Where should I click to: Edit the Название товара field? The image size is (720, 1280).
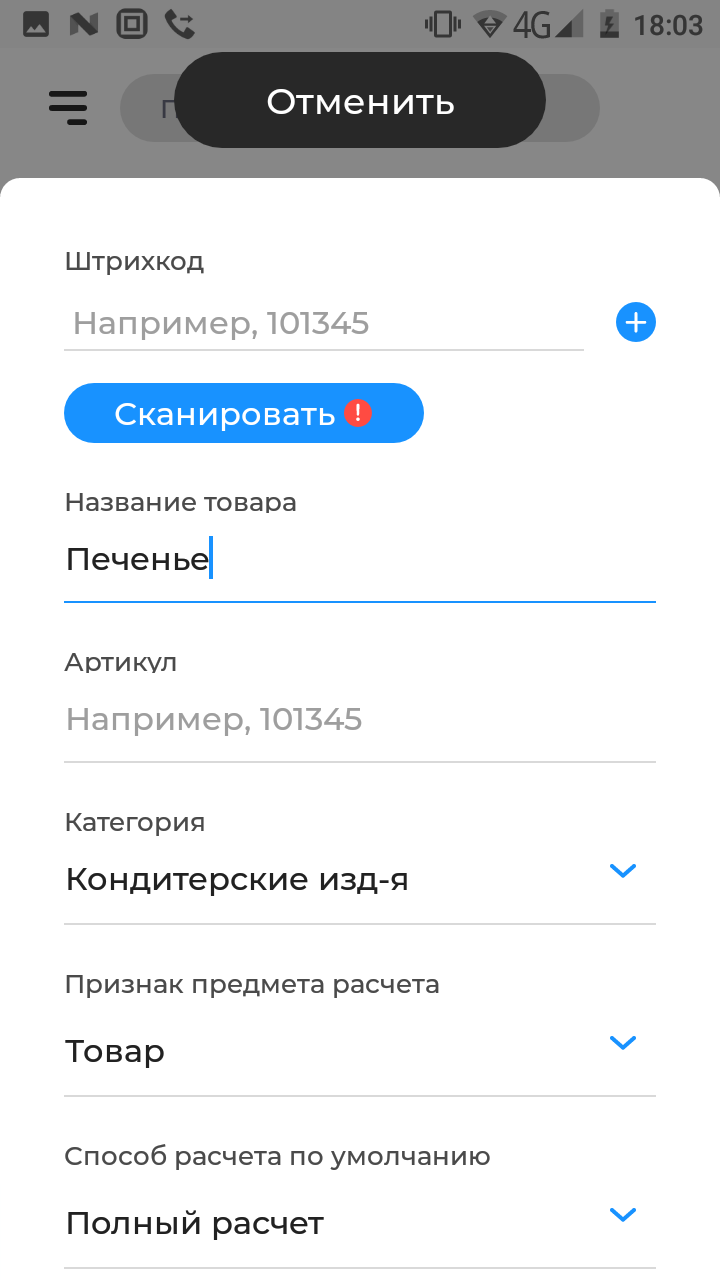click(360, 560)
